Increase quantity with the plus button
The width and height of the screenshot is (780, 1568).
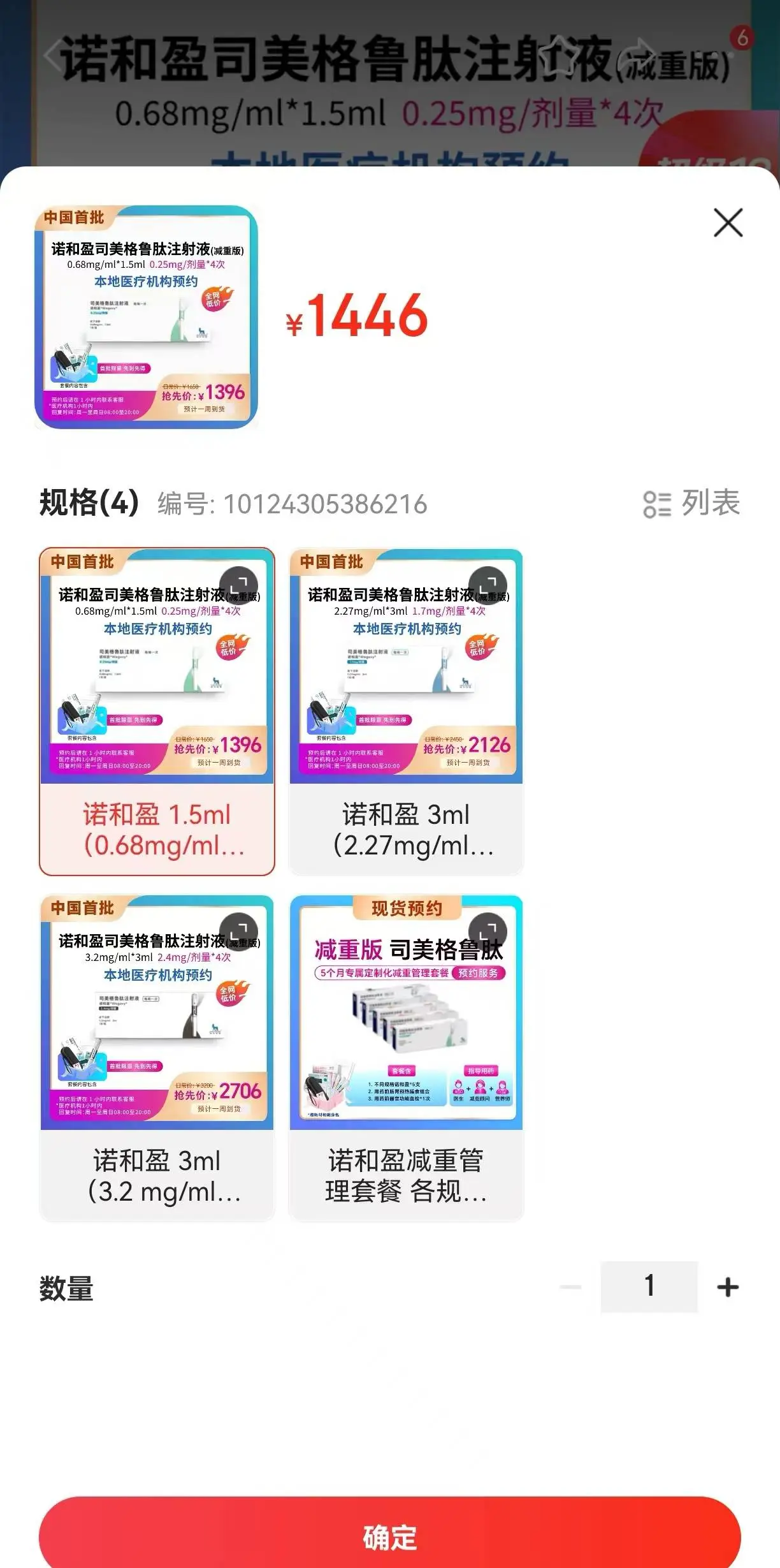(728, 1287)
